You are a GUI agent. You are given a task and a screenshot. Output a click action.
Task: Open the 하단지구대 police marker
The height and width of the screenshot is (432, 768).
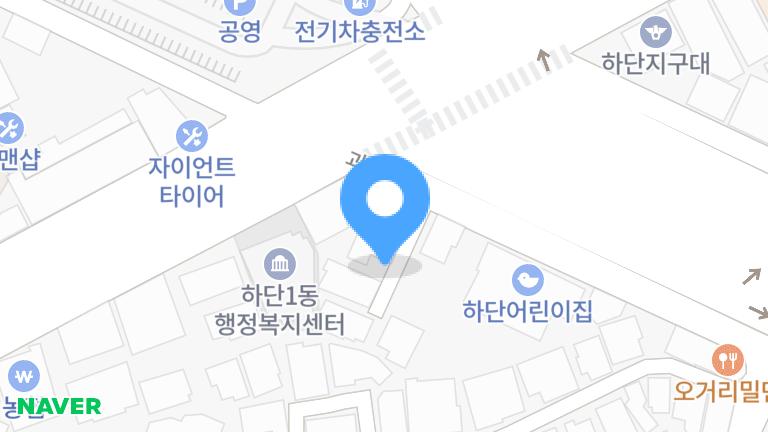click(656, 32)
